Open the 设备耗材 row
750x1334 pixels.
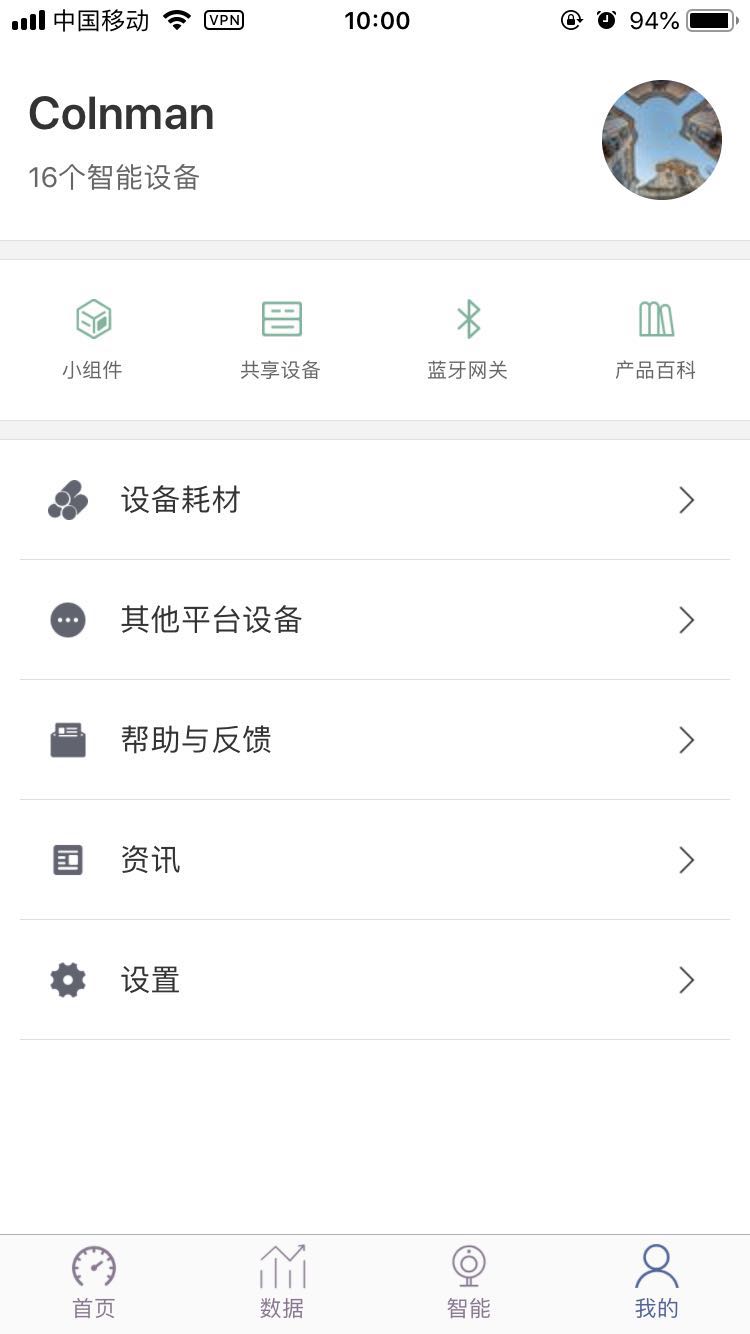tap(375, 500)
